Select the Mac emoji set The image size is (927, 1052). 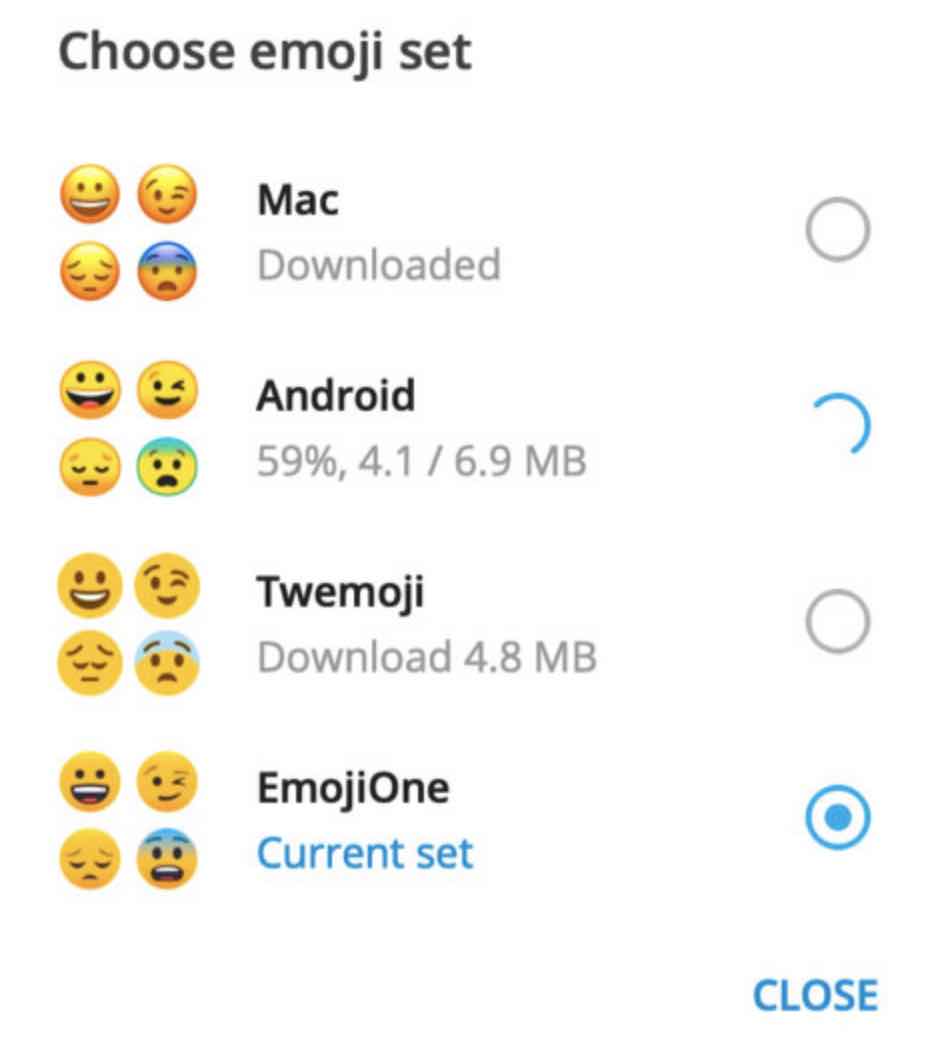837,230
